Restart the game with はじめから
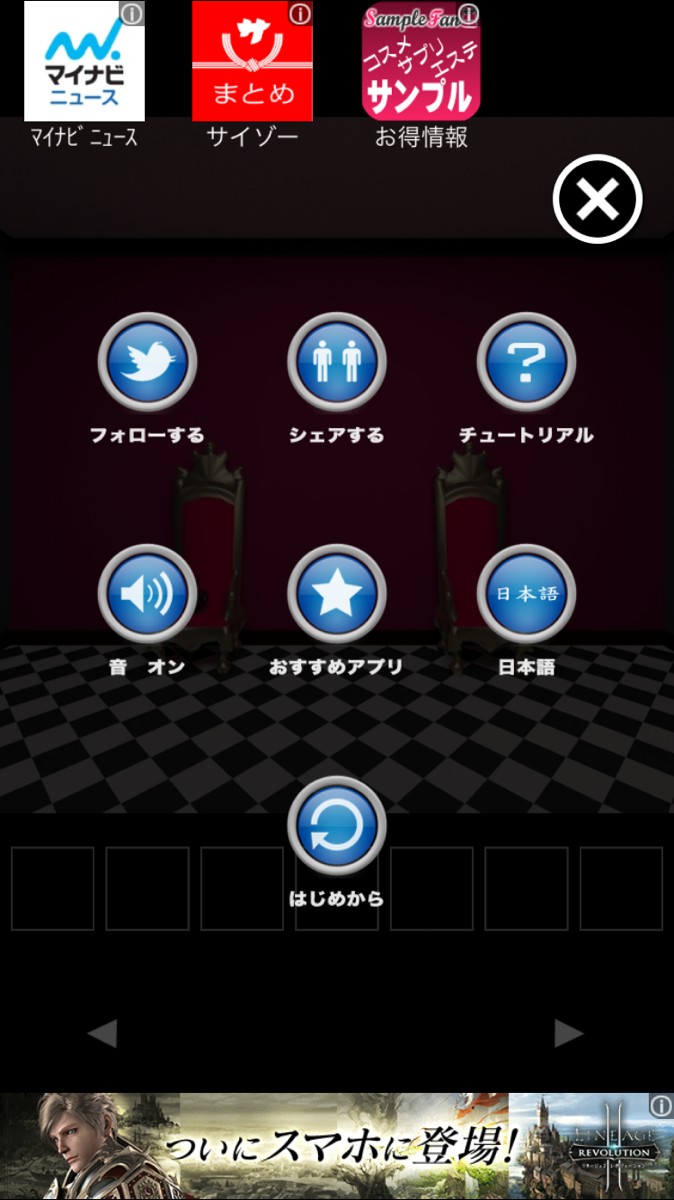 pos(337,826)
